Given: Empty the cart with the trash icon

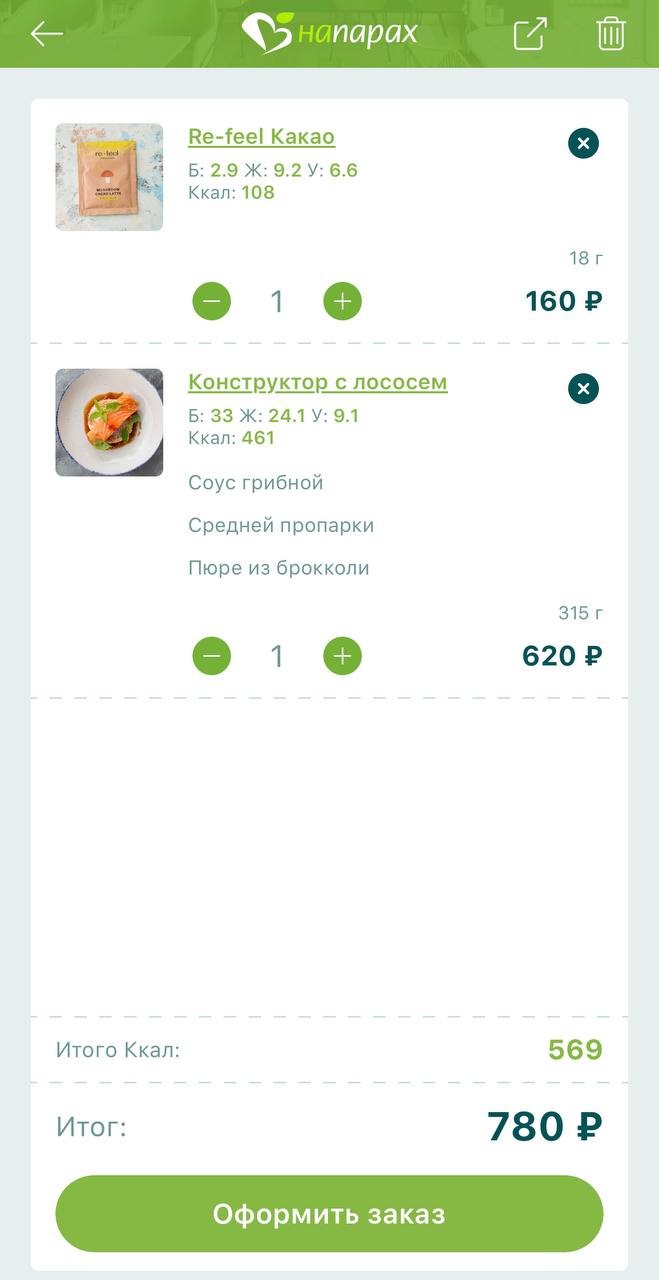Looking at the screenshot, I should coord(611,34).
